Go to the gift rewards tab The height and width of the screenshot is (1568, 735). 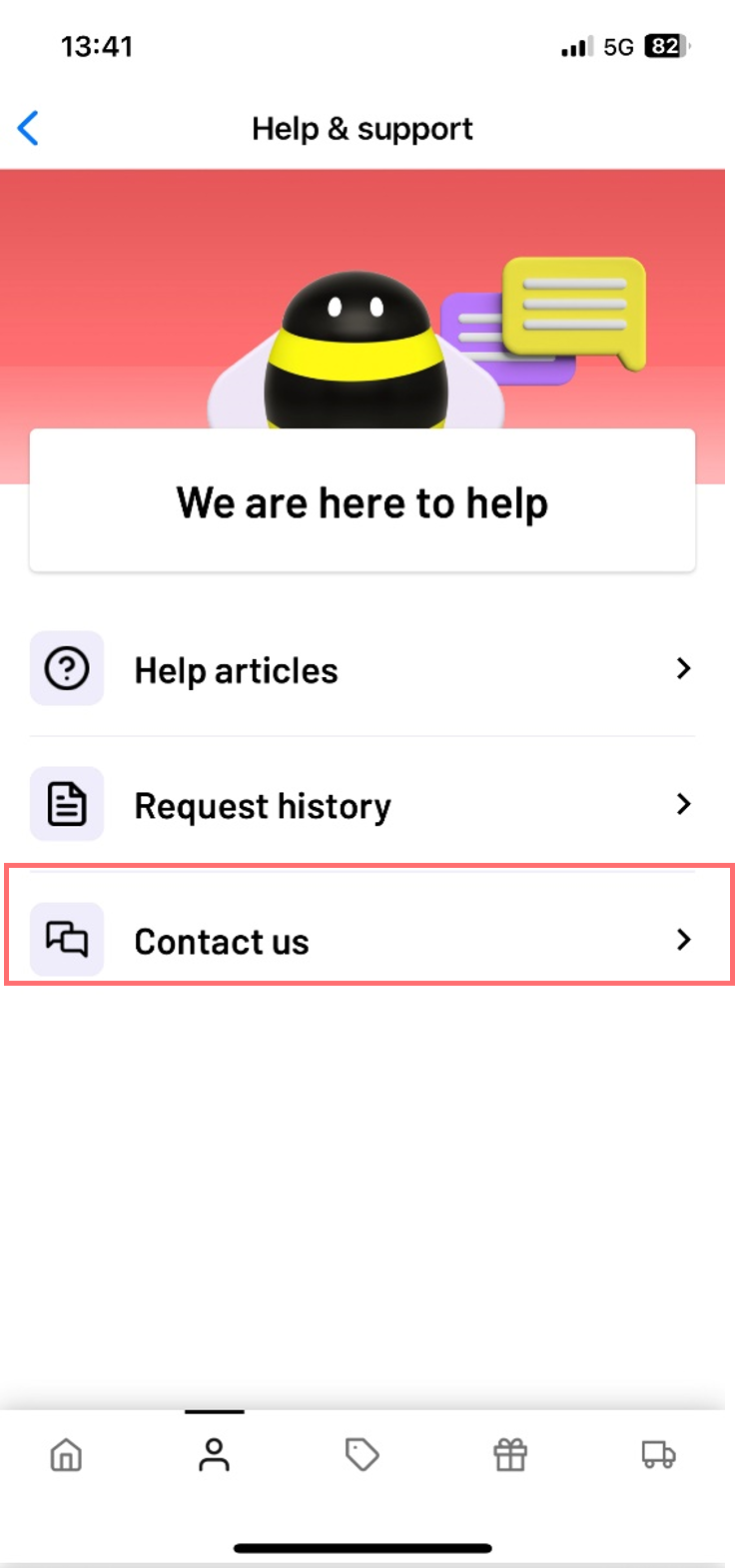[x=510, y=1455]
